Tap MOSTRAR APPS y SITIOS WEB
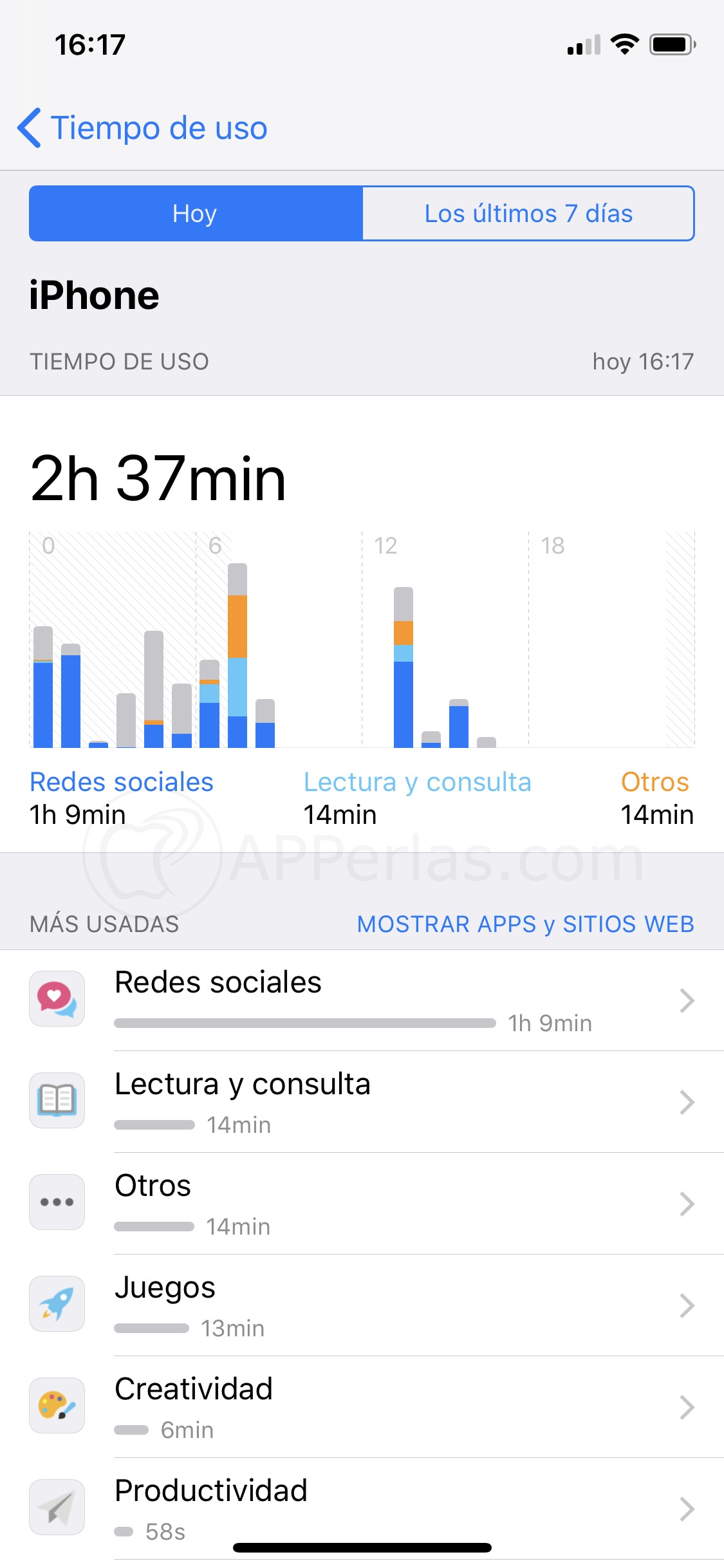This screenshot has width=724, height=1568. (525, 924)
